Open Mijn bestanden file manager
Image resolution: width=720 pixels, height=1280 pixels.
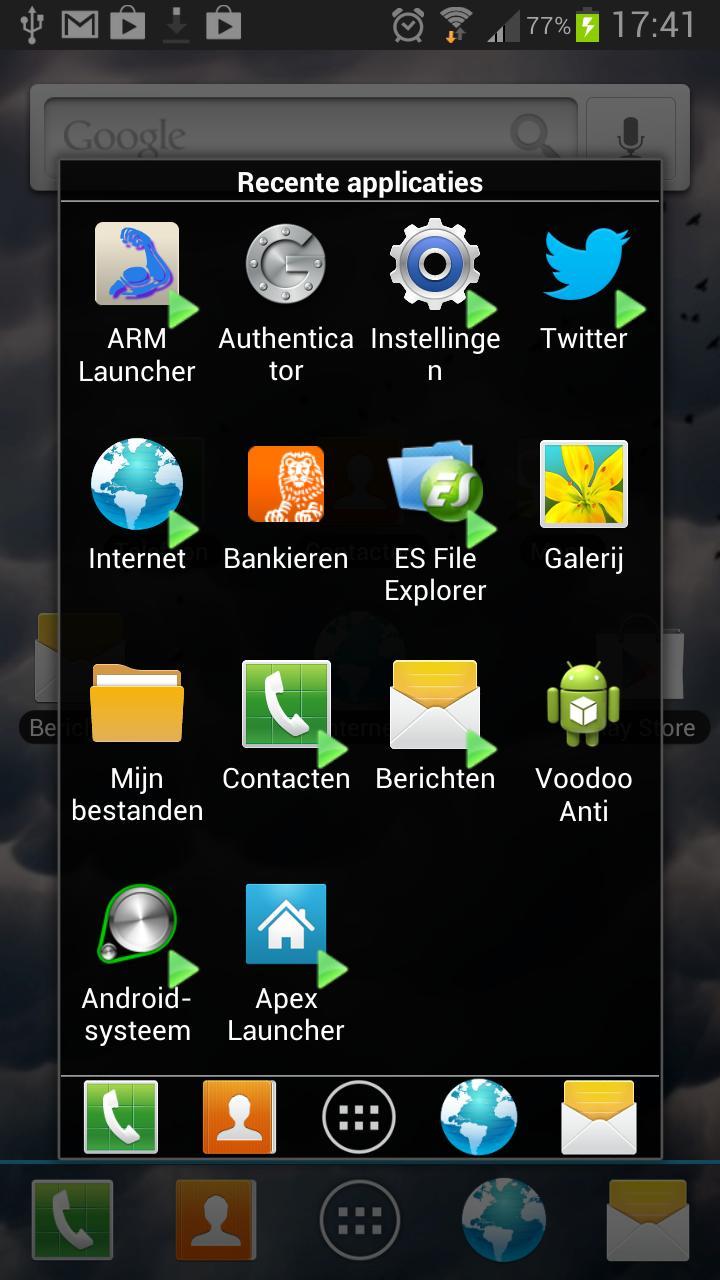point(135,704)
